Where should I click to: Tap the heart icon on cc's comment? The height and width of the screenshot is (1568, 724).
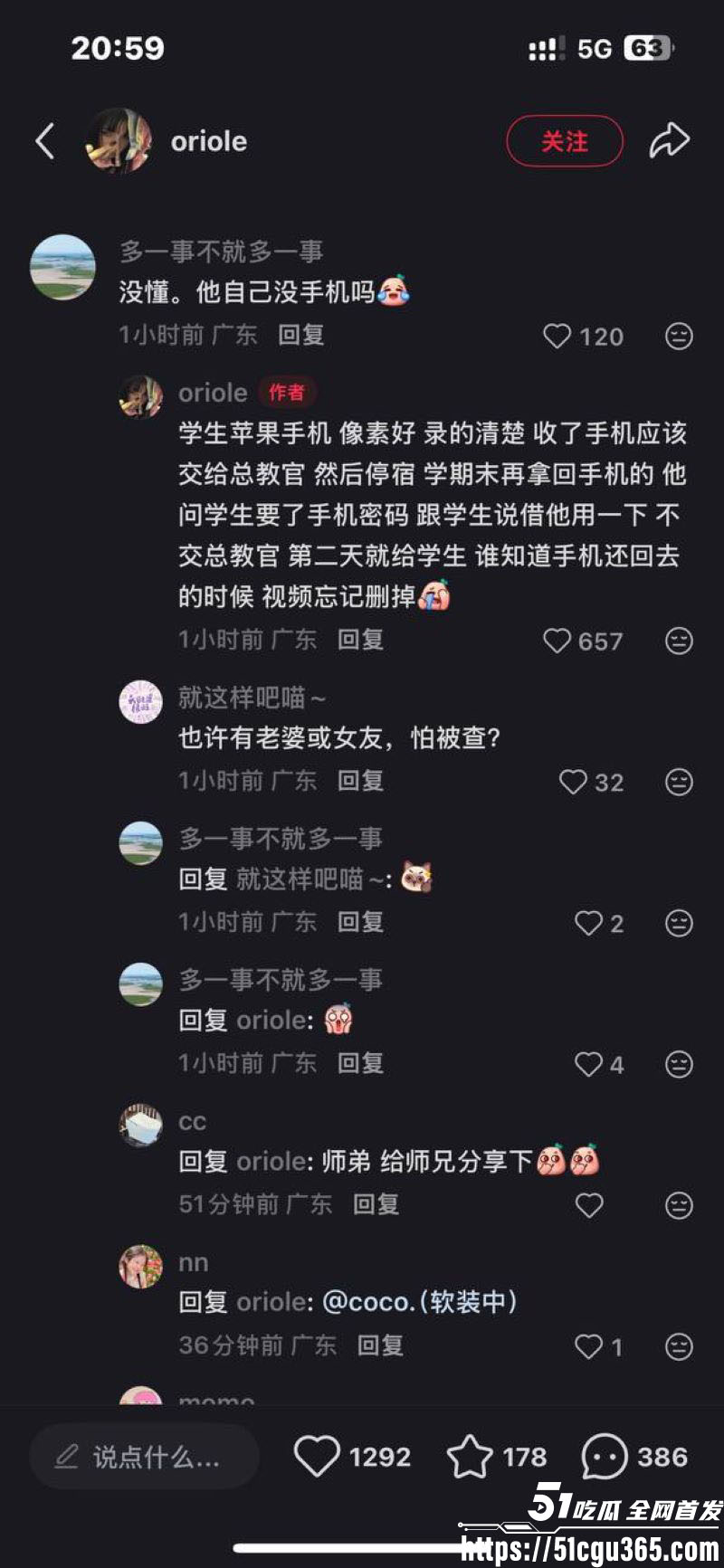590,1204
